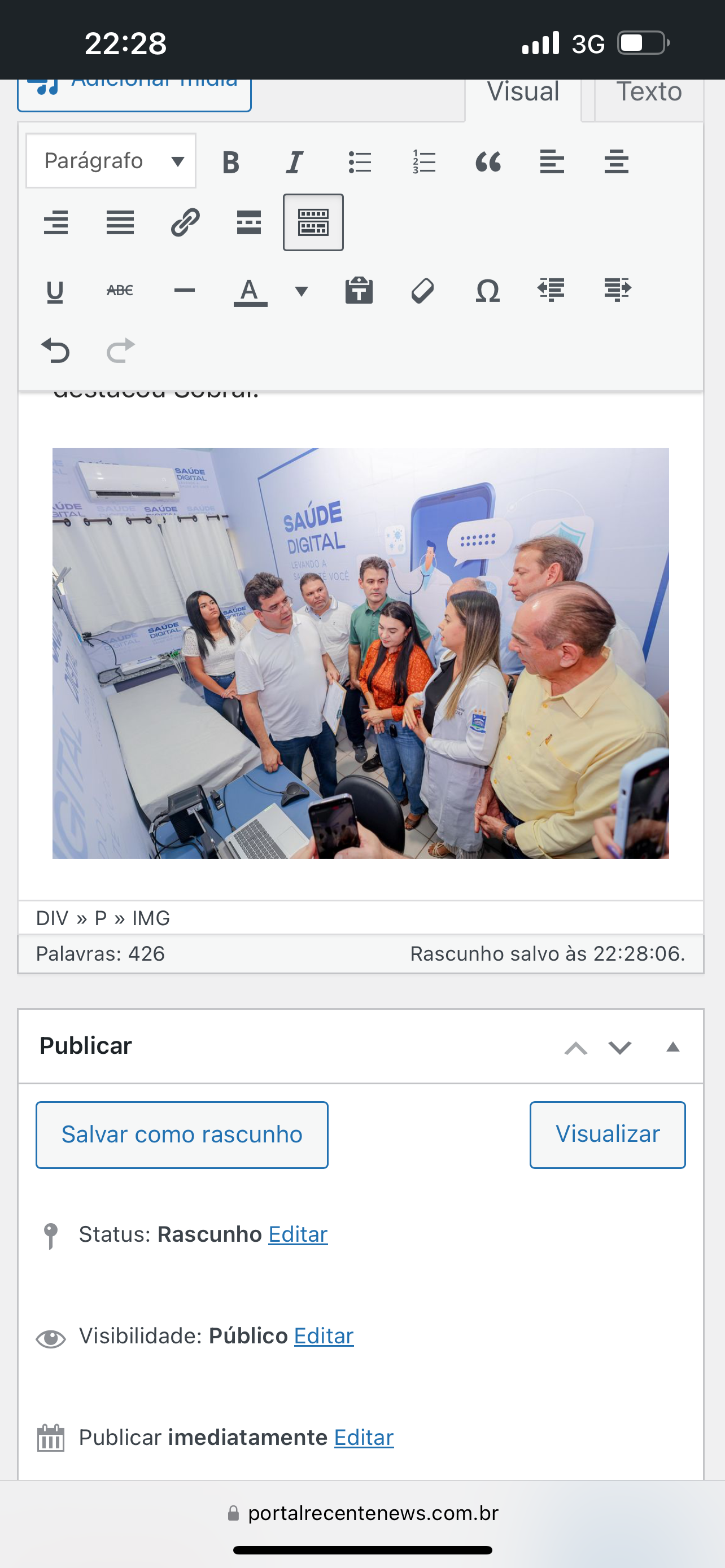Collapse the Publicar panel

pos(672,1047)
